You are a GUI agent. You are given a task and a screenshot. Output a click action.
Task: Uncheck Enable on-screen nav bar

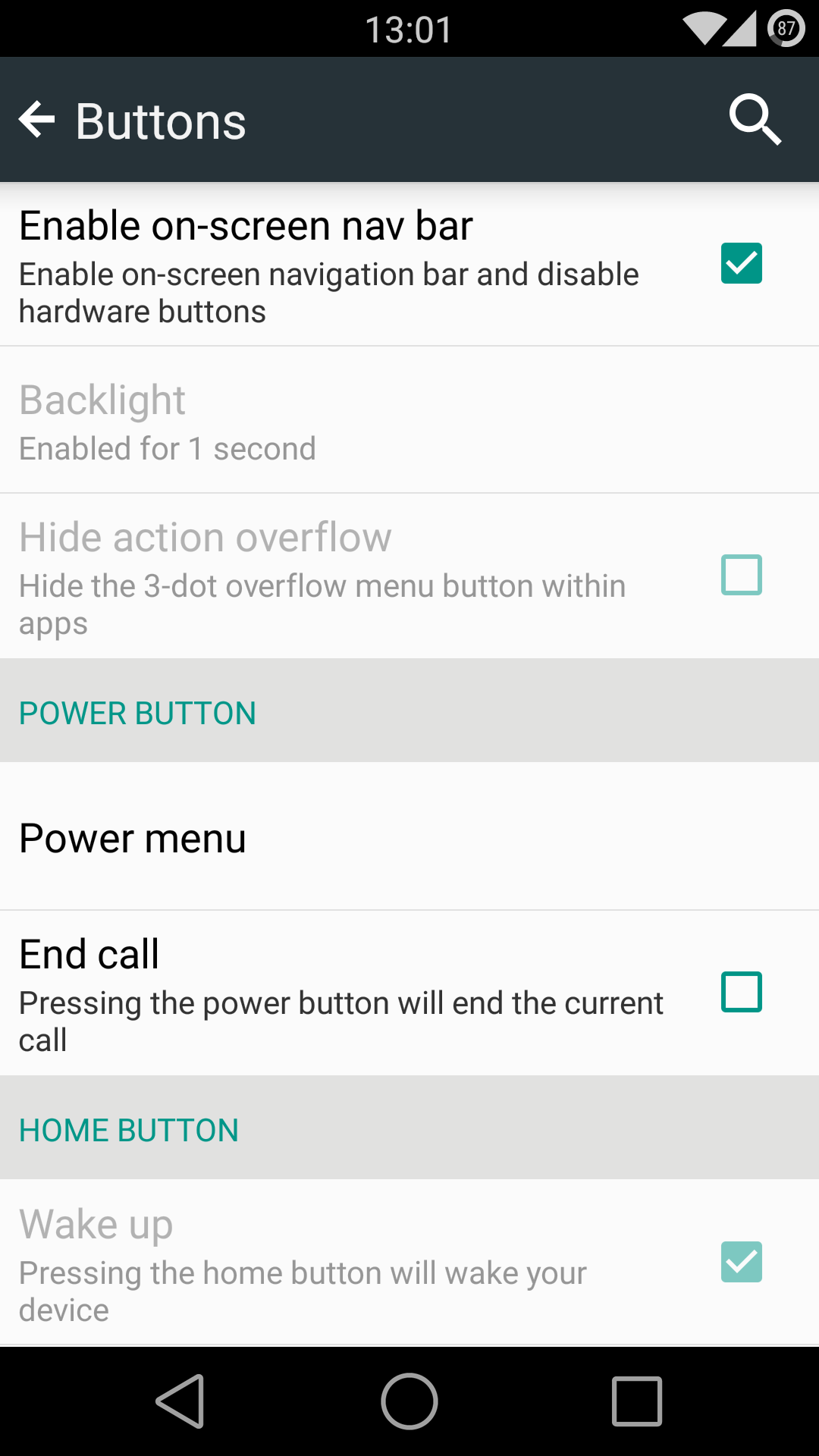[x=741, y=263]
